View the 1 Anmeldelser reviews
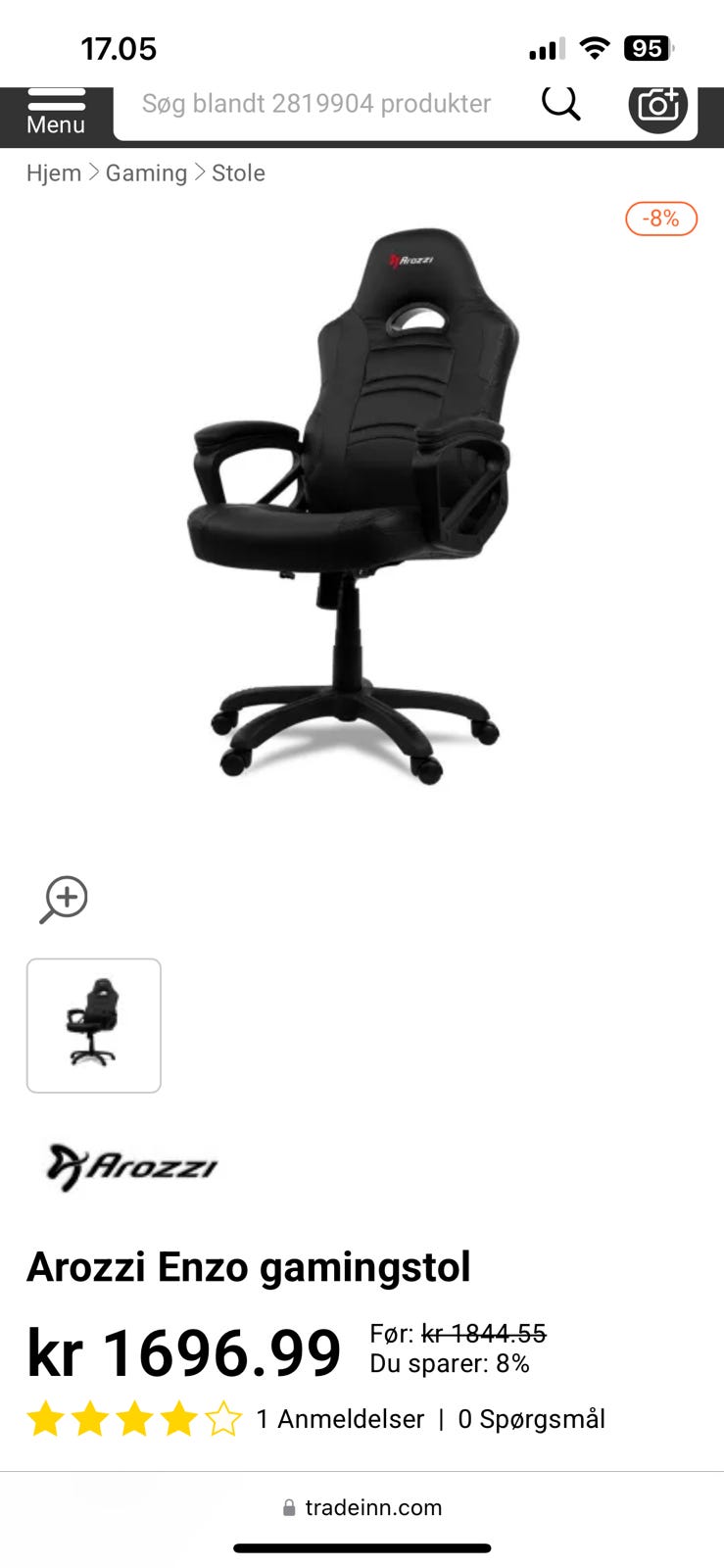724x1568 pixels. pyautogui.click(x=340, y=1419)
